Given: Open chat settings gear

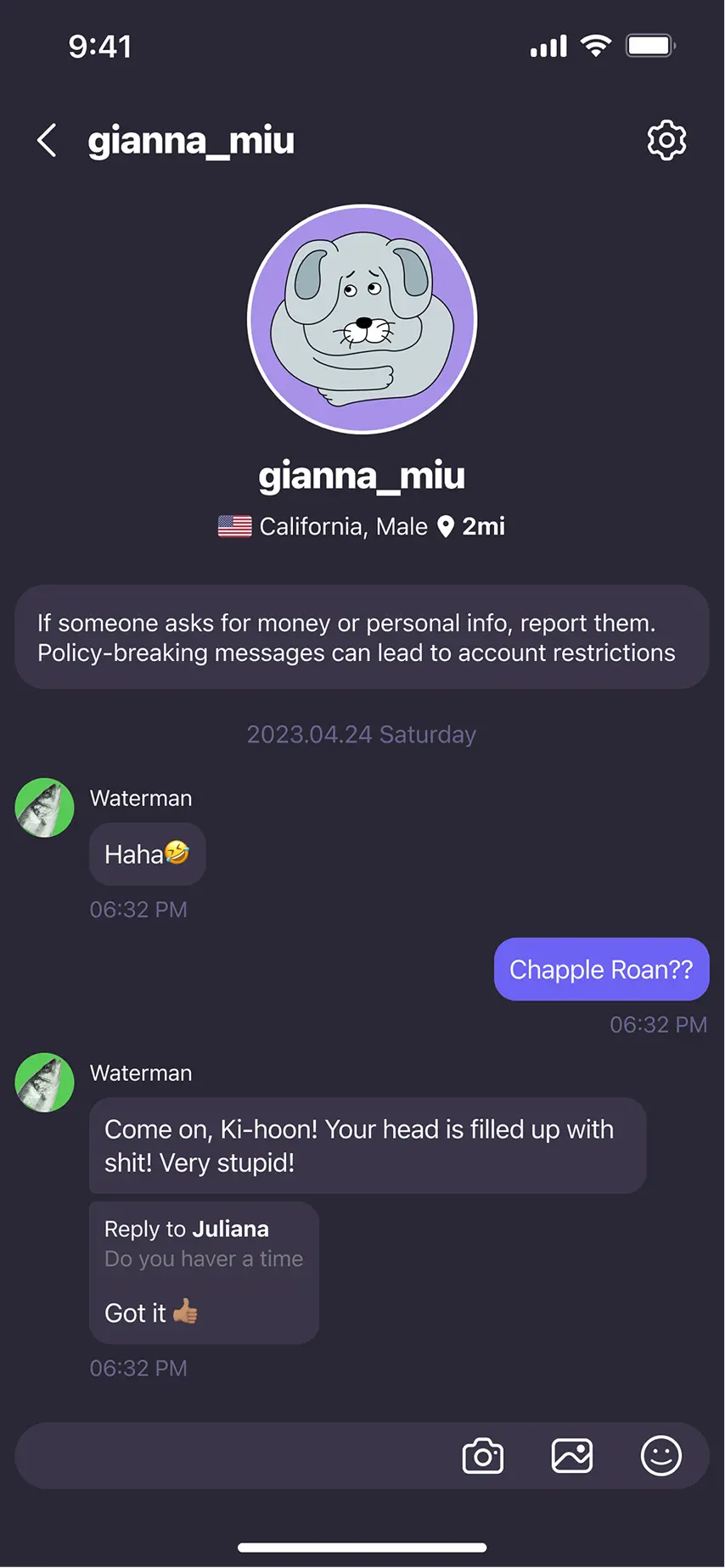Looking at the screenshot, I should (666, 141).
